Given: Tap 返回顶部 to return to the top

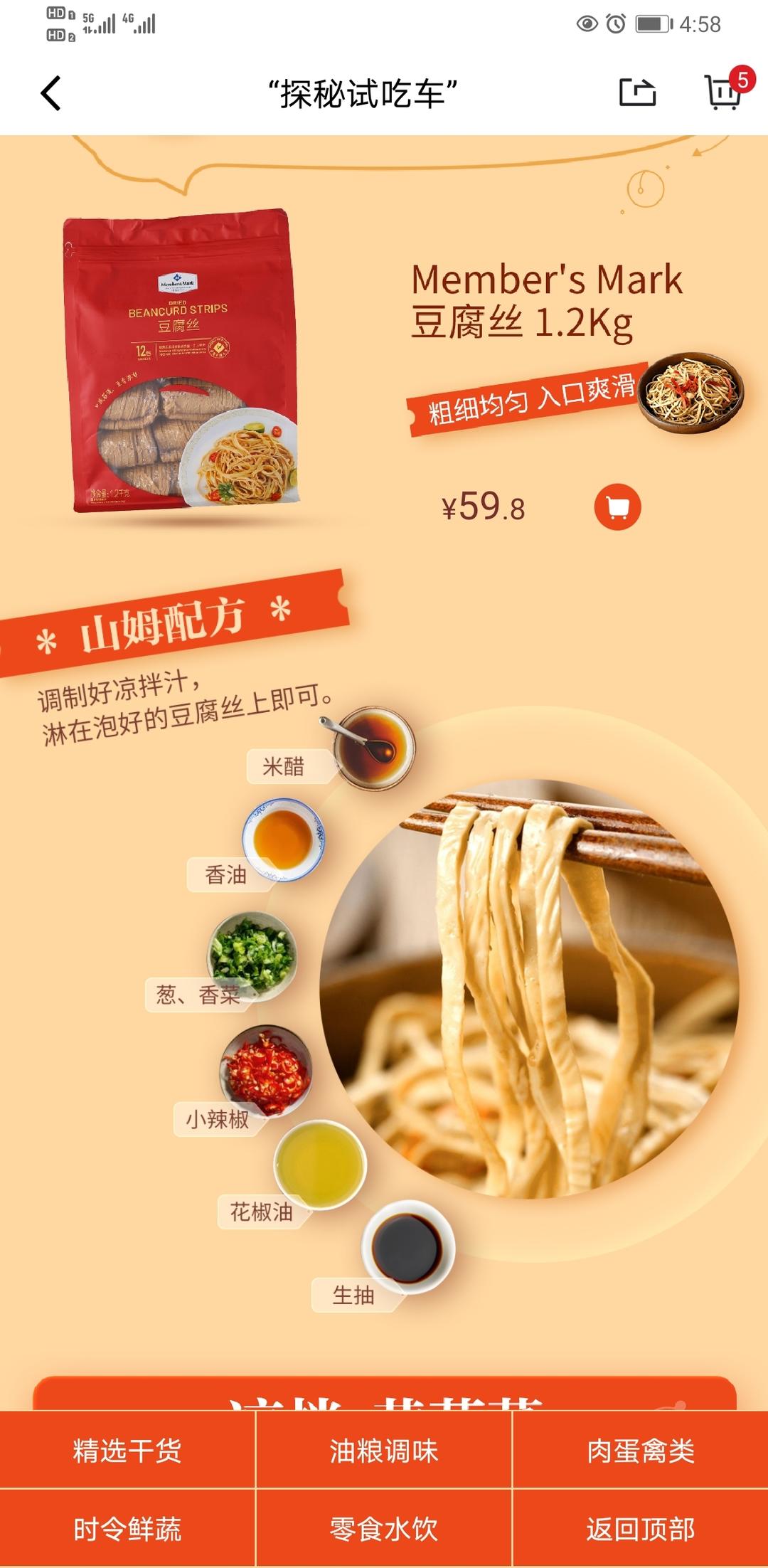Looking at the screenshot, I should tap(641, 1529).
